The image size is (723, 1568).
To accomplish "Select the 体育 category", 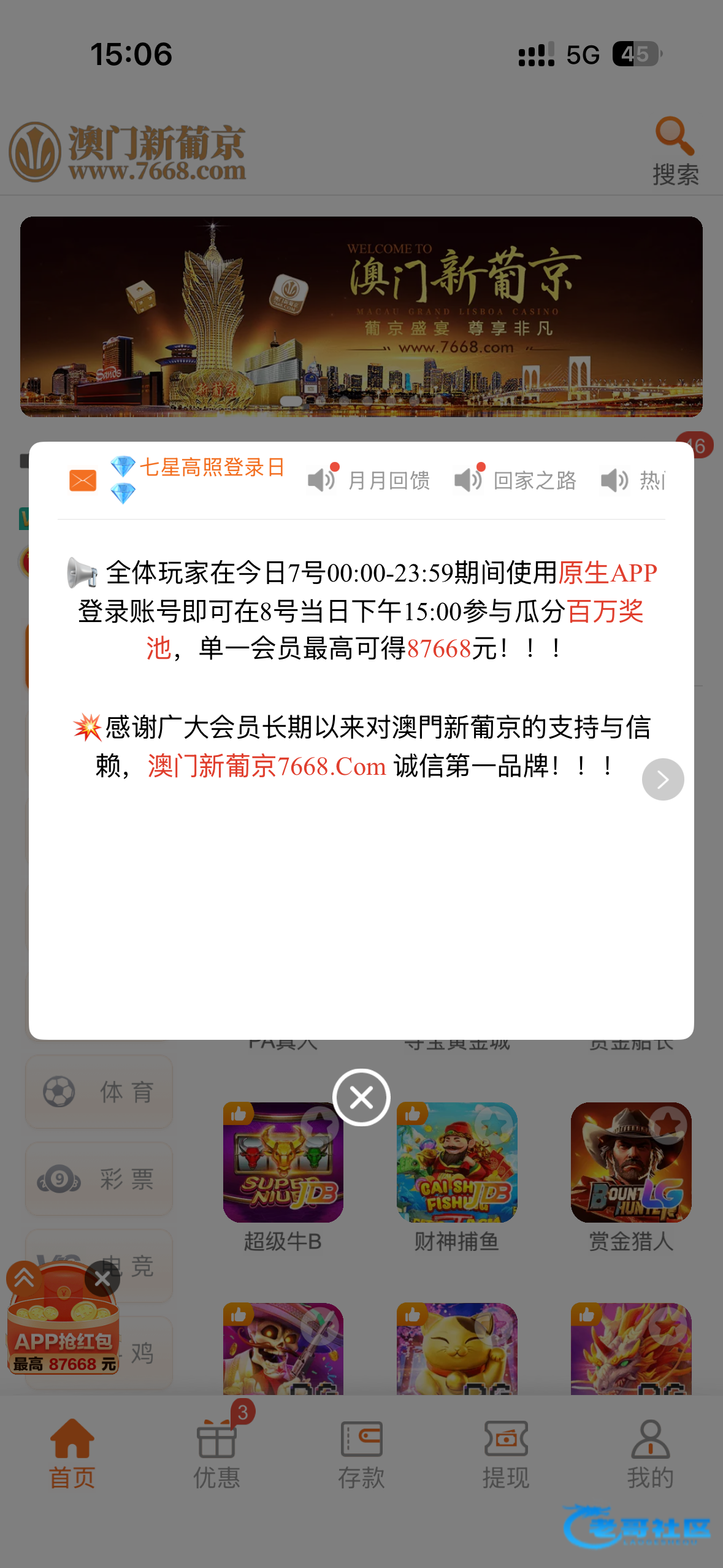I will (x=99, y=1092).
